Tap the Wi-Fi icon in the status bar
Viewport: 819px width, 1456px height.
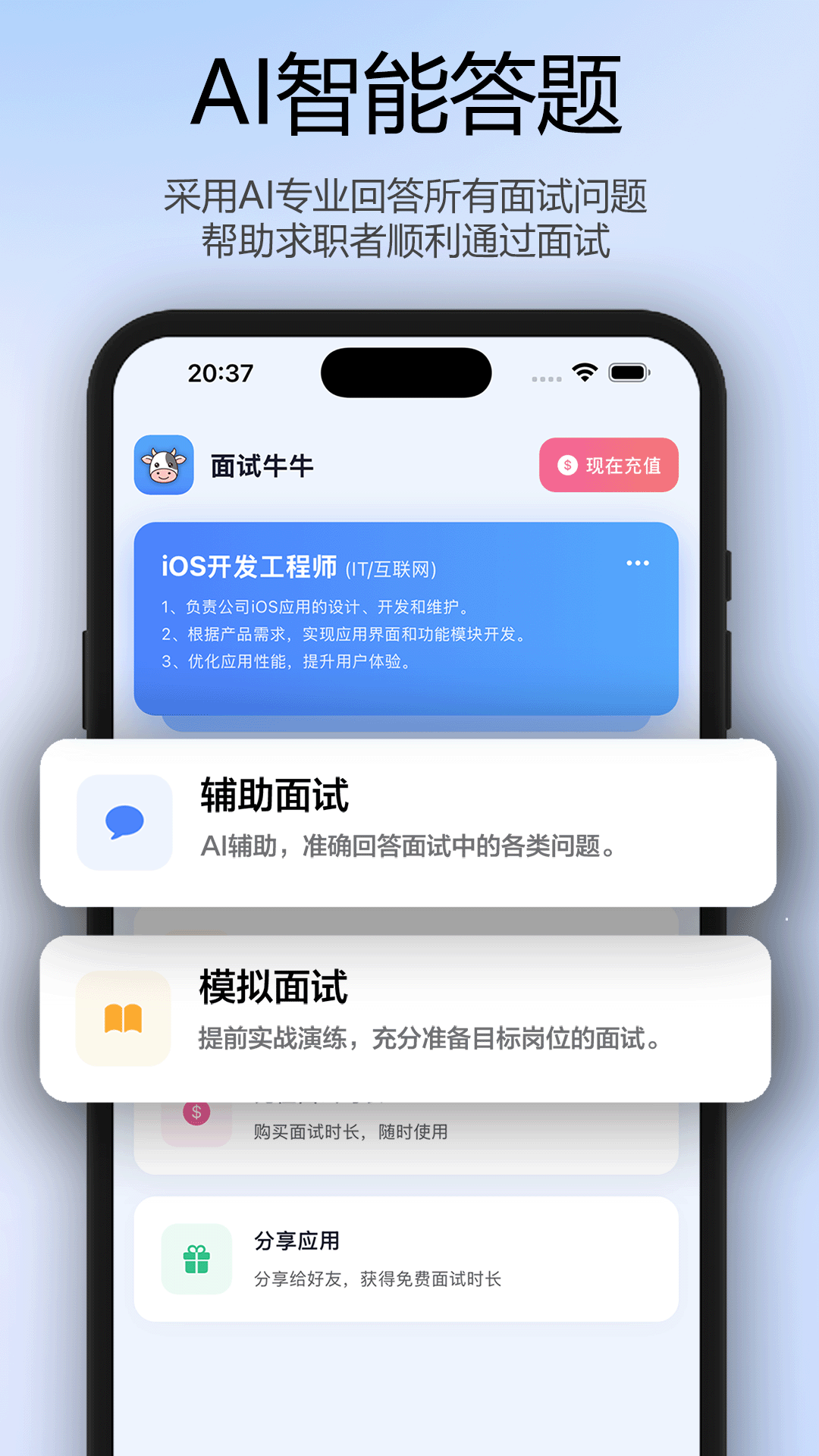coord(583,372)
